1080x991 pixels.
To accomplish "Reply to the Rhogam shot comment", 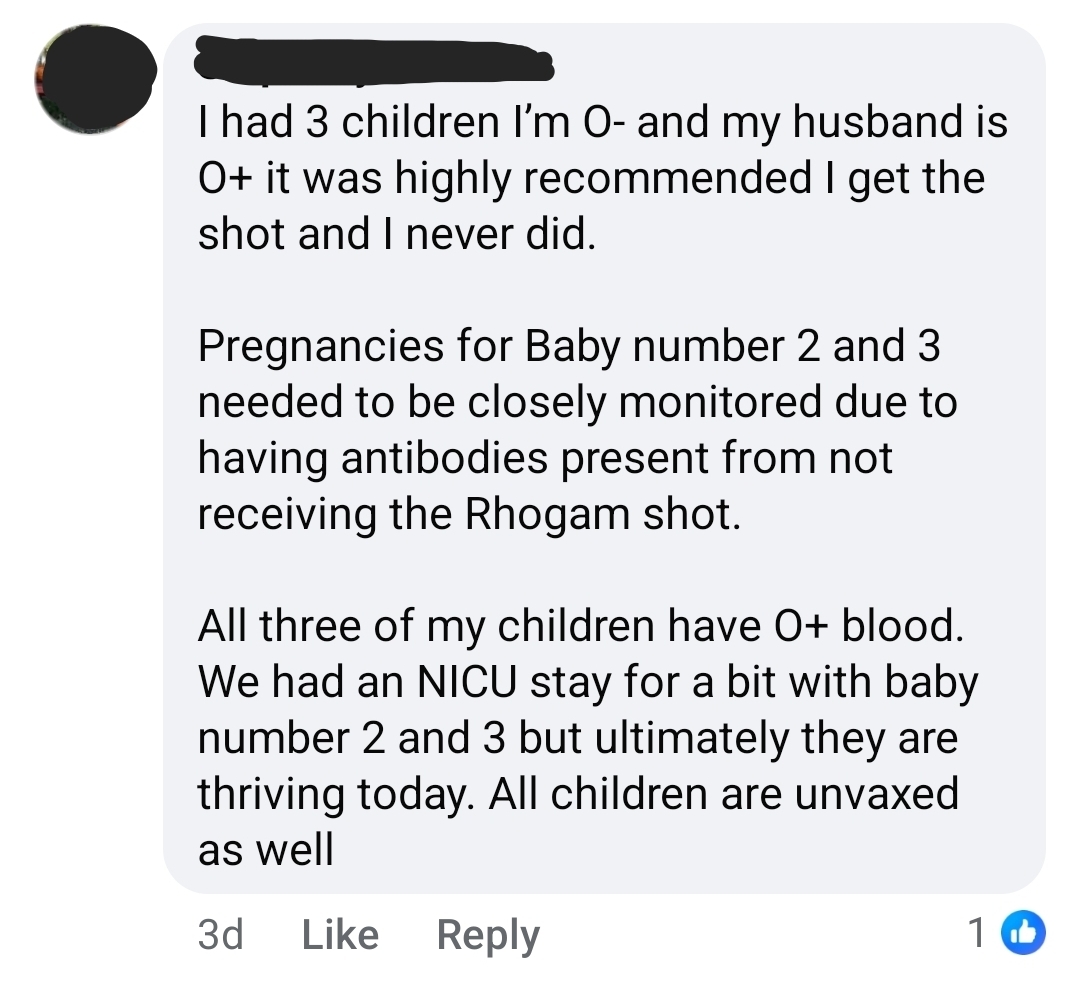I will 488,935.
